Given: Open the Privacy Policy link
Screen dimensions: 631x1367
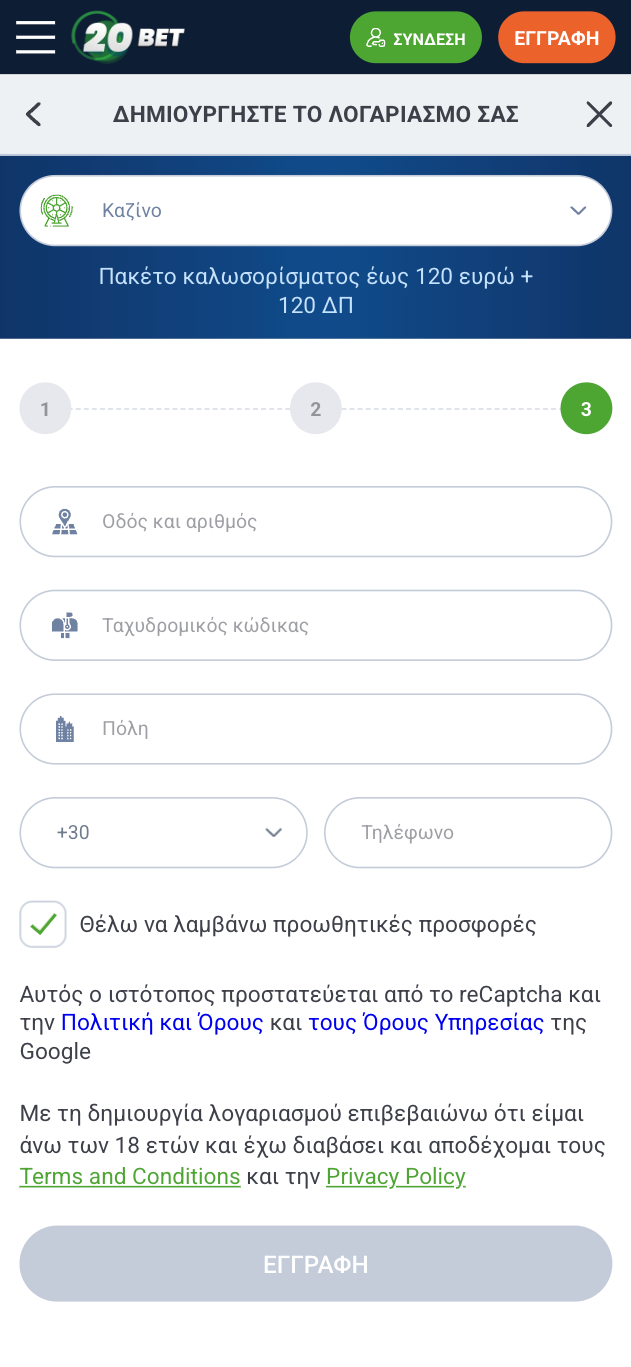Looking at the screenshot, I should (x=396, y=1176).
